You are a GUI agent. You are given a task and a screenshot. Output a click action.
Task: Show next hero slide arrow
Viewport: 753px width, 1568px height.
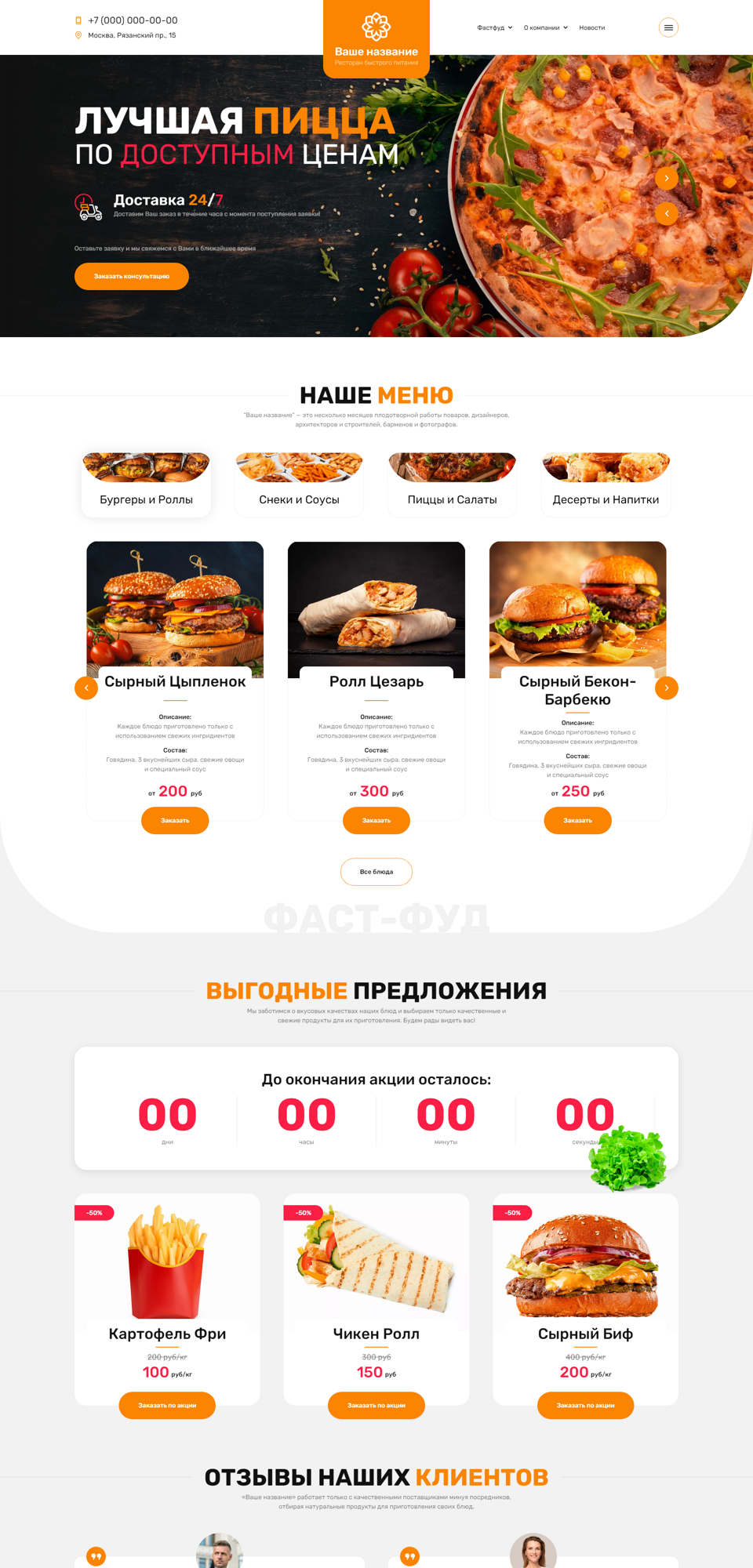click(667, 178)
